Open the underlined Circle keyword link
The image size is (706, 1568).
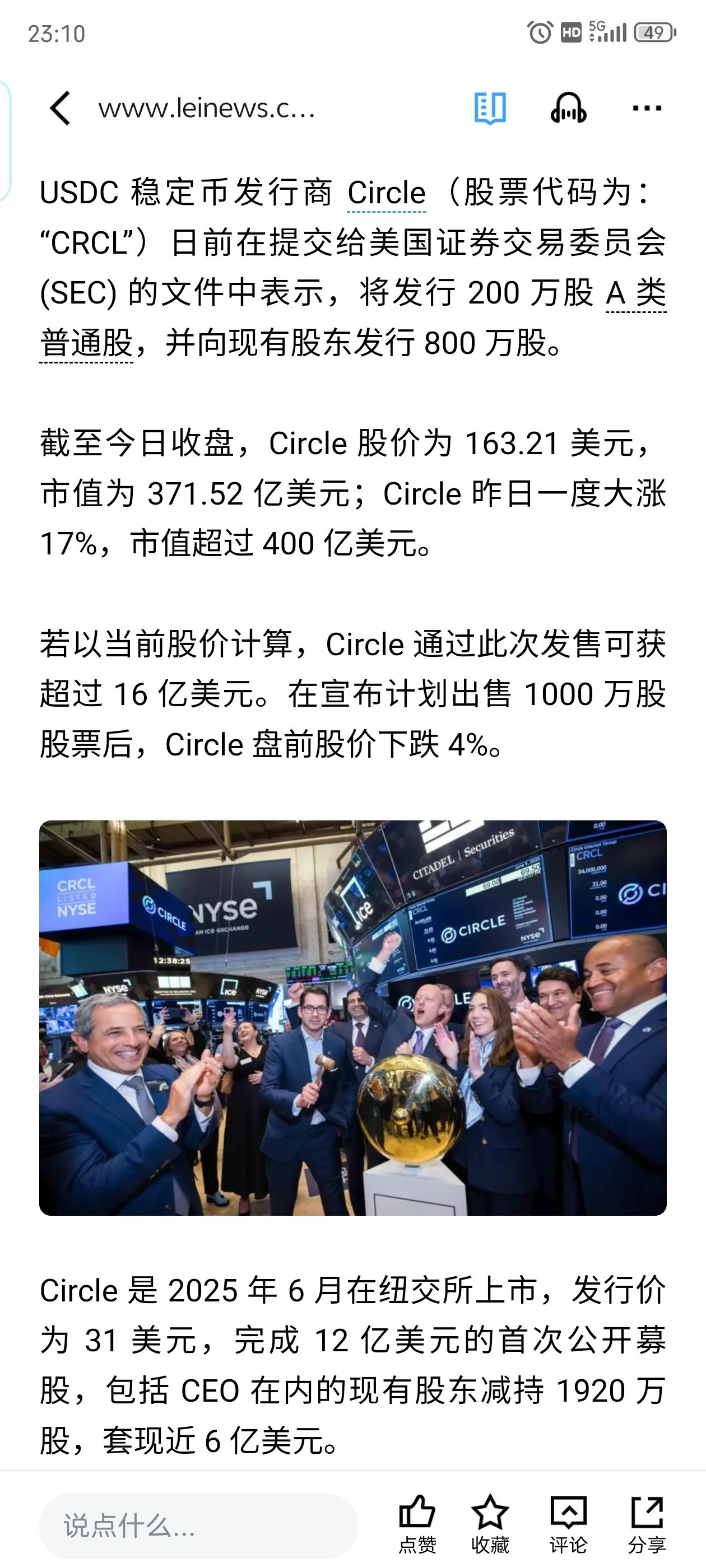pyautogui.click(x=386, y=193)
